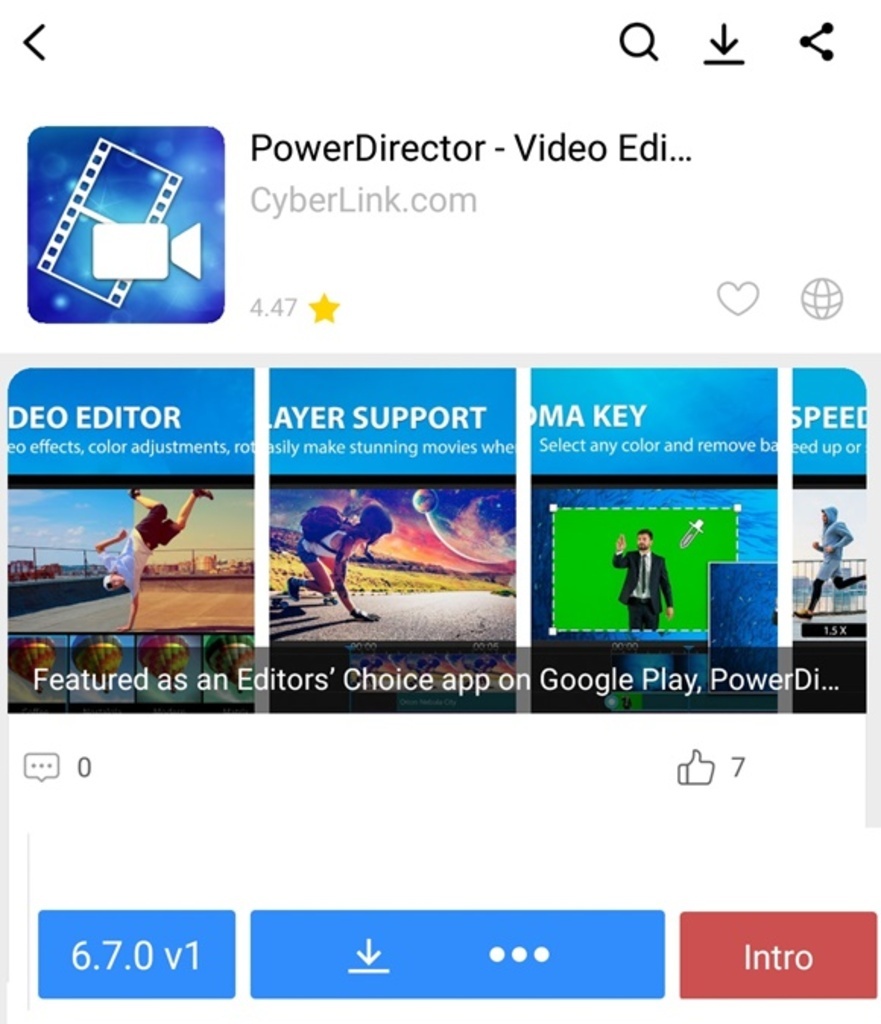Select the 6.7.0 v1 version button
This screenshot has width=881, height=1024.
click(137, 955)
